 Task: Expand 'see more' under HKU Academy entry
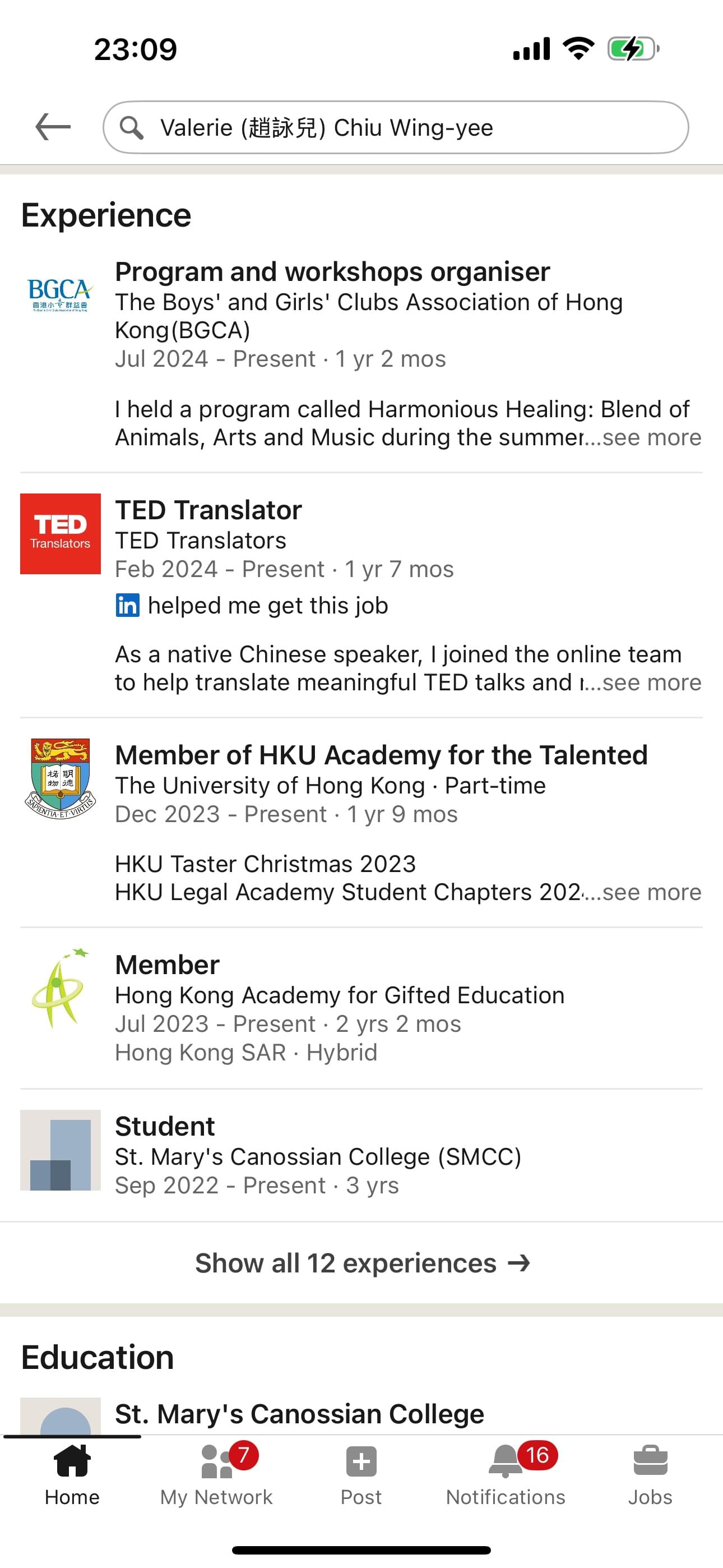point(651,892)
